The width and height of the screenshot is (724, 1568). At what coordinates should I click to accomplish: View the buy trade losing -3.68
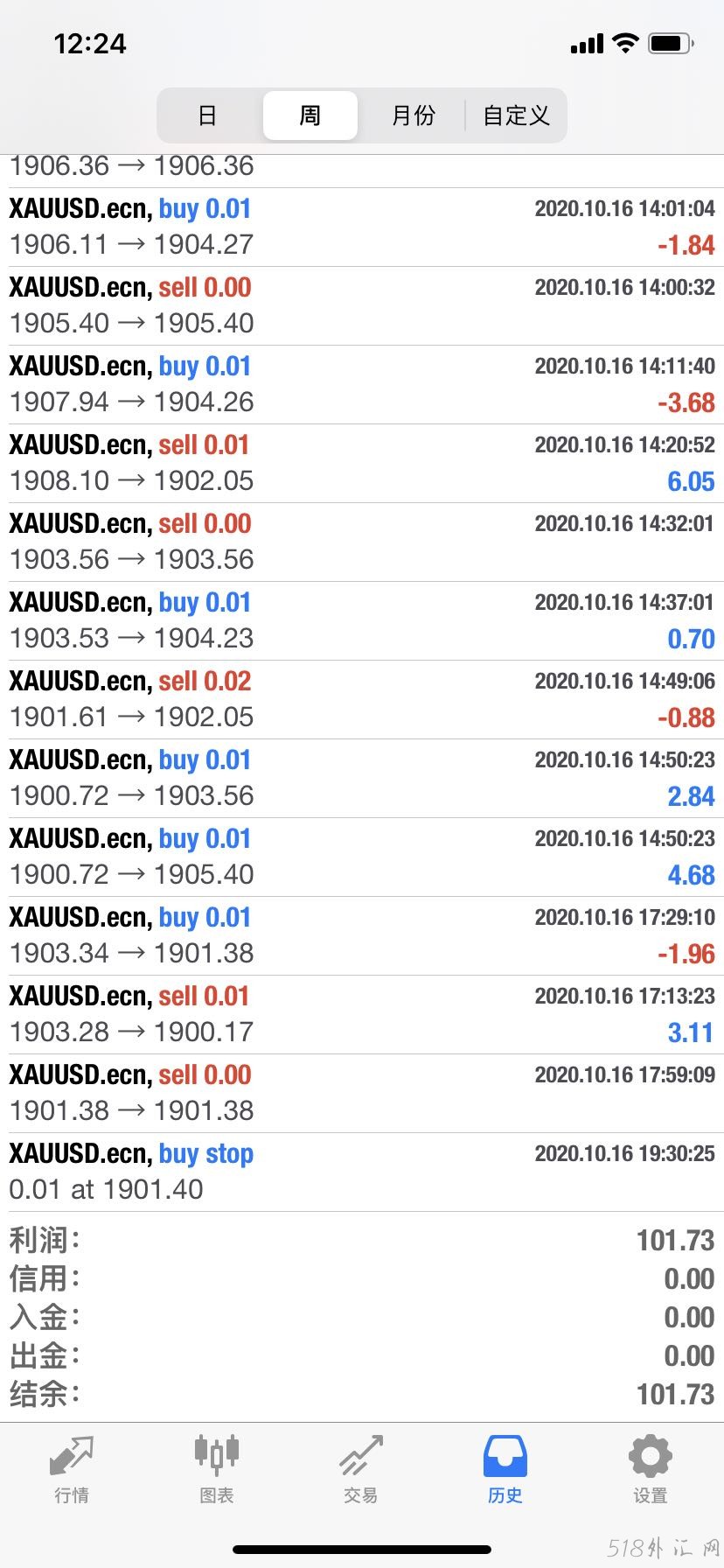click(362, 384)
